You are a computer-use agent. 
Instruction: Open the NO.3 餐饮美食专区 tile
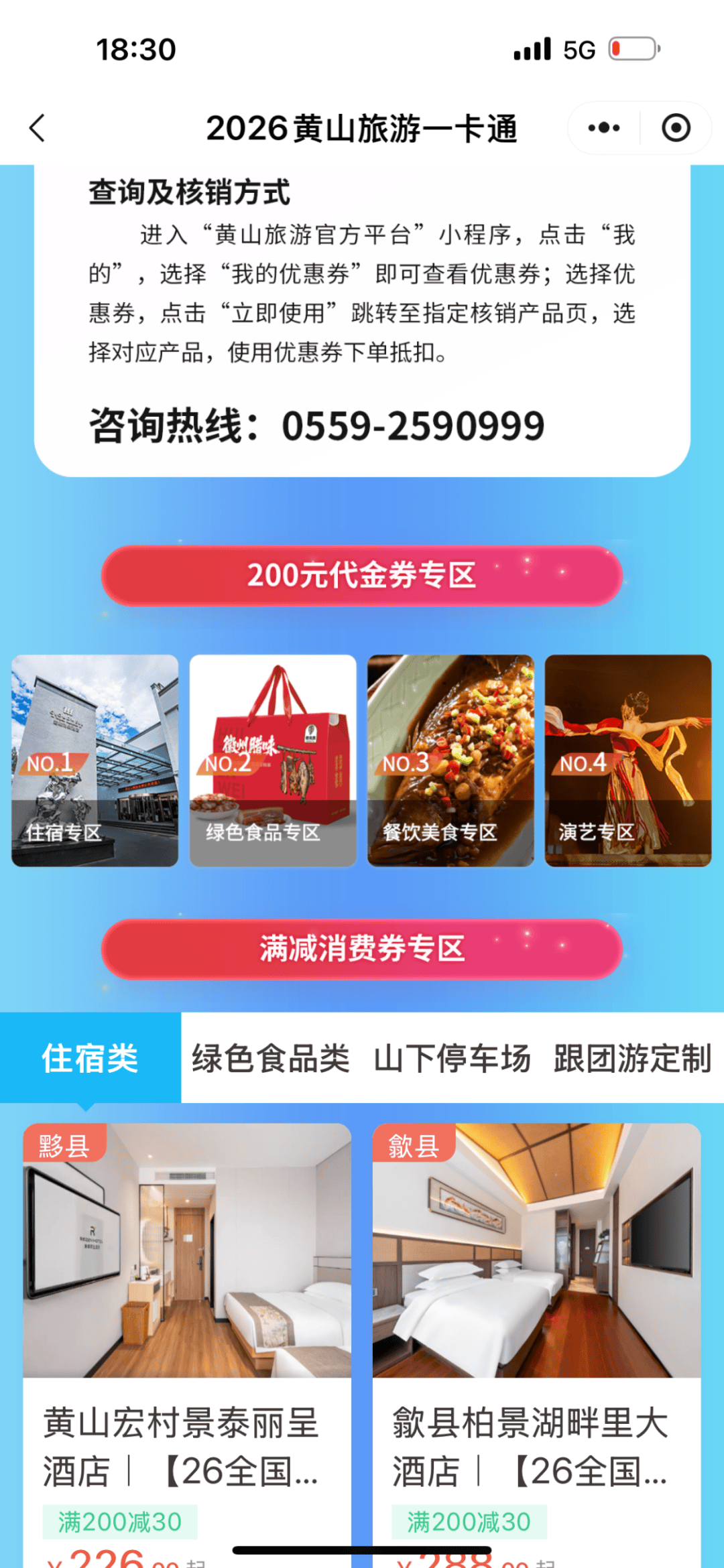450,761
